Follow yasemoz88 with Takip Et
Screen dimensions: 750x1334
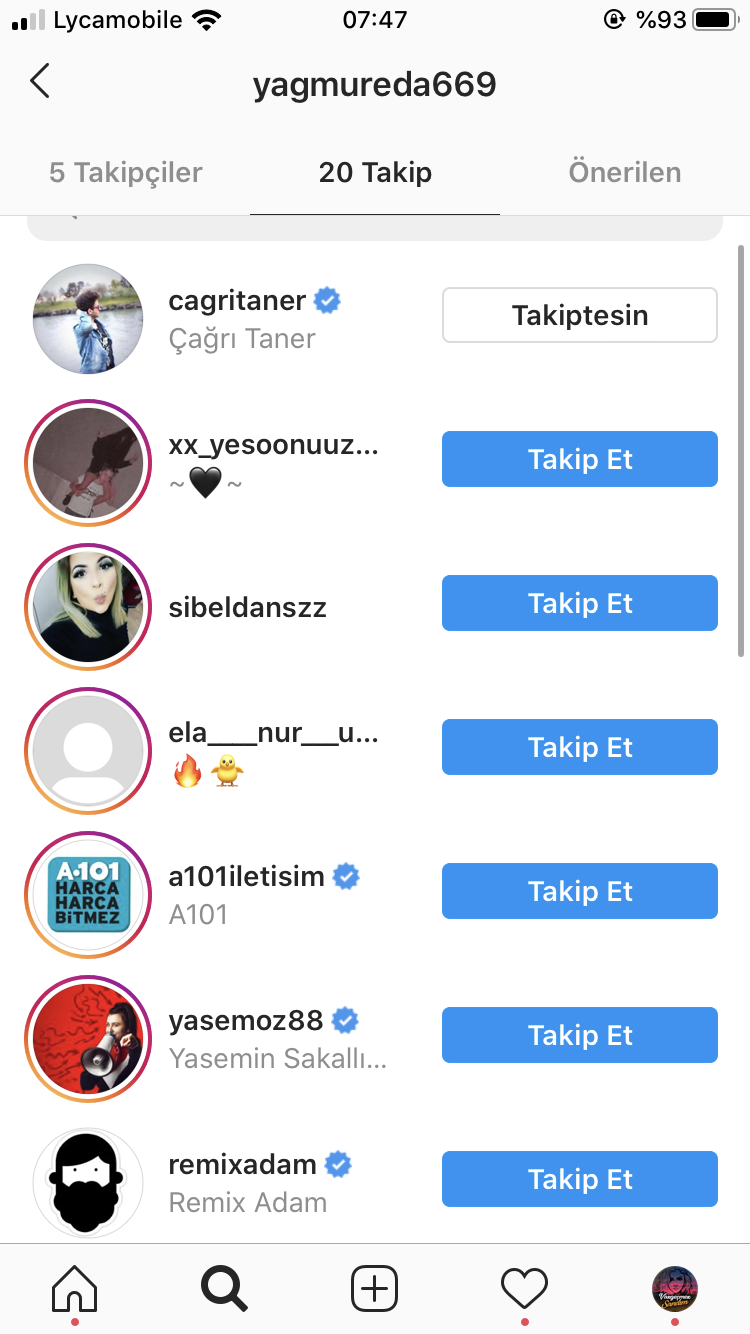coord(580,1035)
